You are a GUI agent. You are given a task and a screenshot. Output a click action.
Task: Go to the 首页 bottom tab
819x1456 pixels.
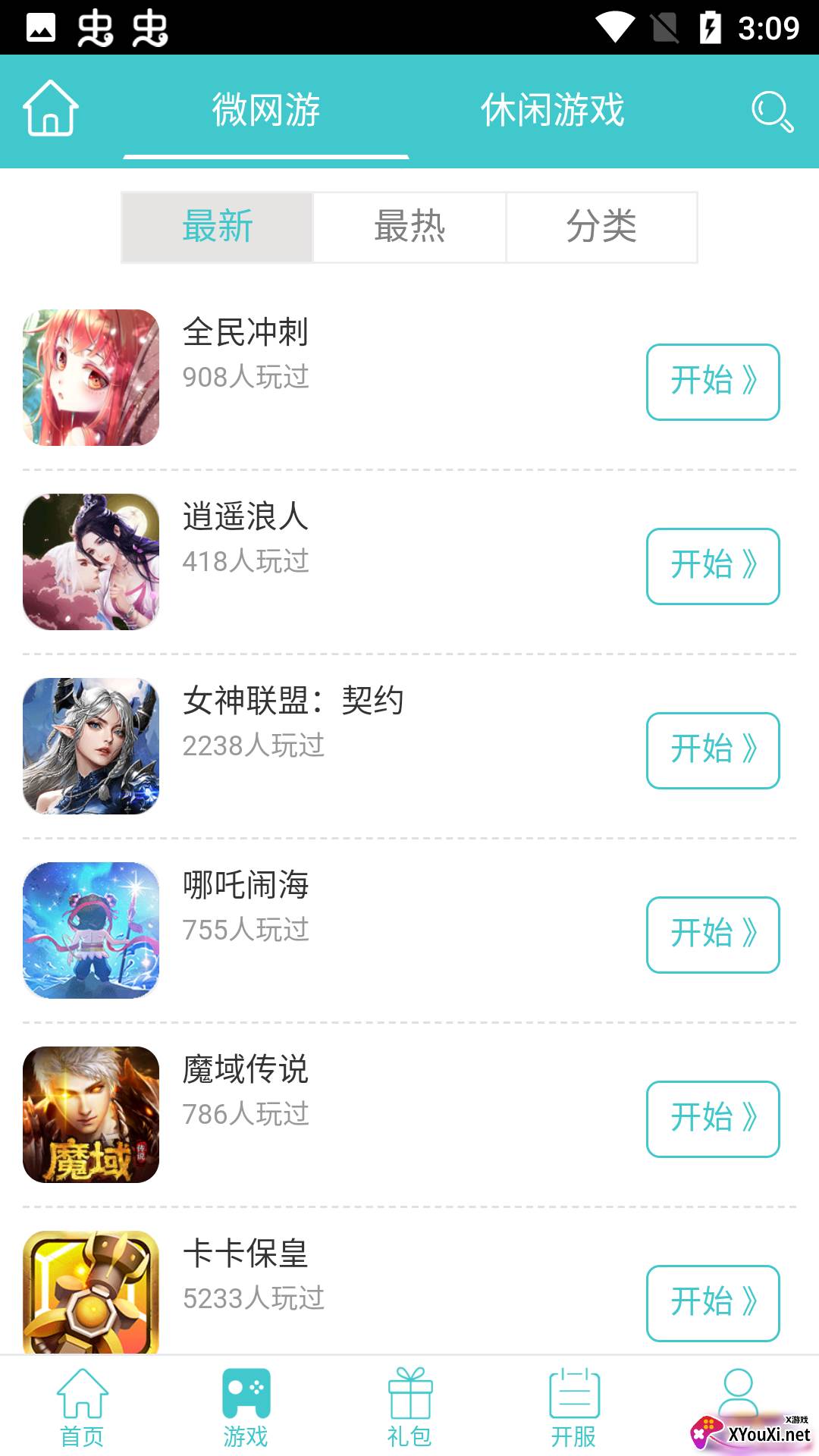point(82,1407)
